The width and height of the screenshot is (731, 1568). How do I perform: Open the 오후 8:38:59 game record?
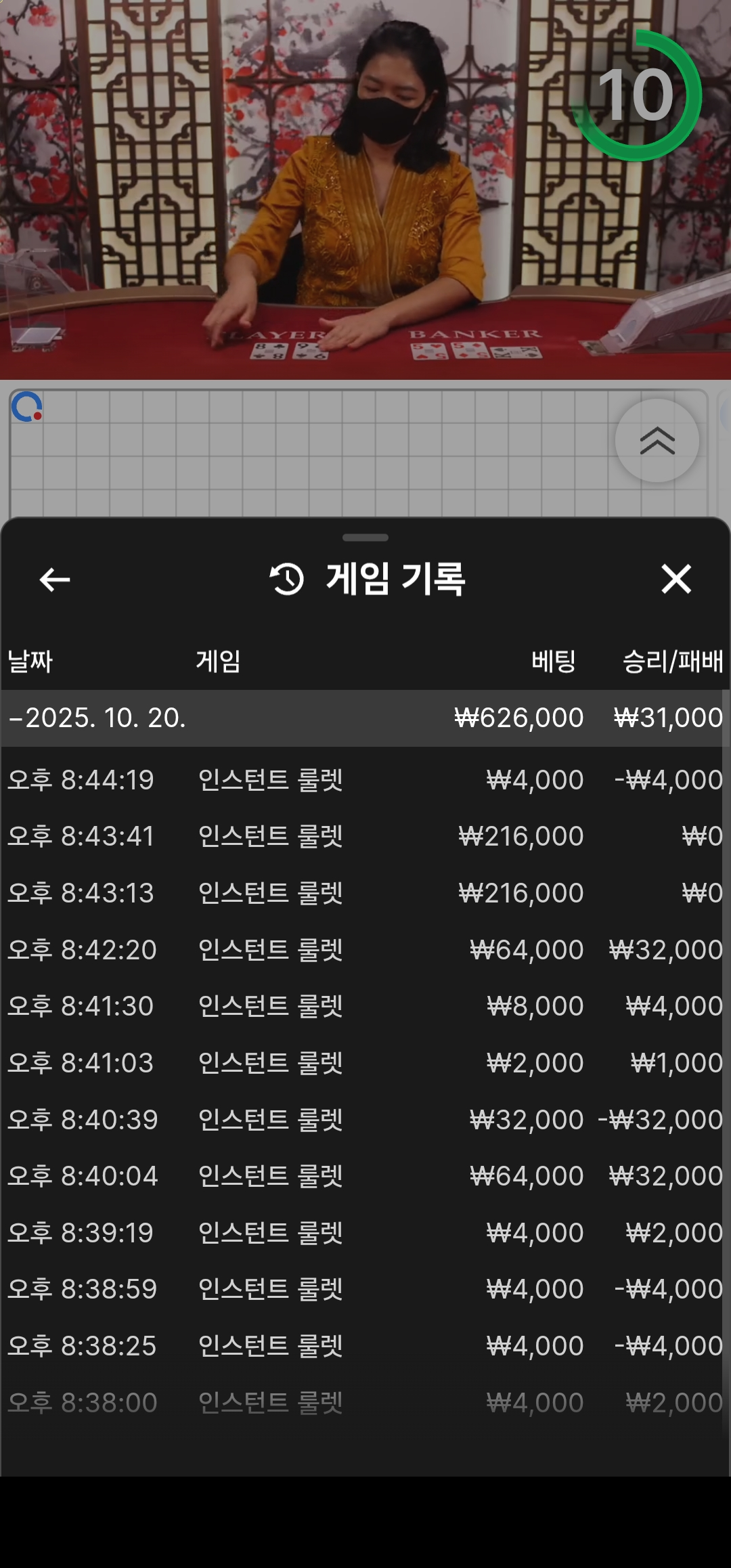pos(365,1289)
